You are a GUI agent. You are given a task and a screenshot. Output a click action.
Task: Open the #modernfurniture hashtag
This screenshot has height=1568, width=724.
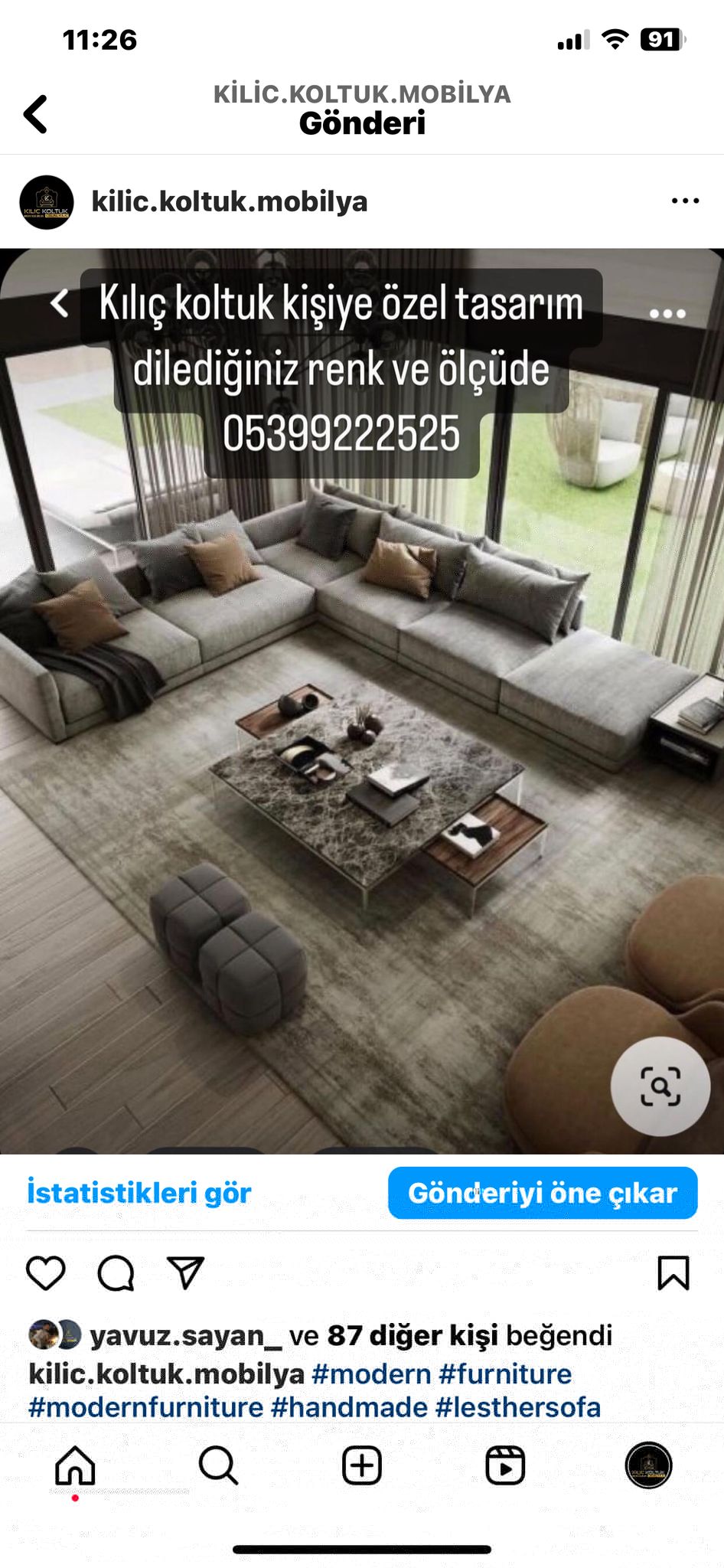[145, 1407]
